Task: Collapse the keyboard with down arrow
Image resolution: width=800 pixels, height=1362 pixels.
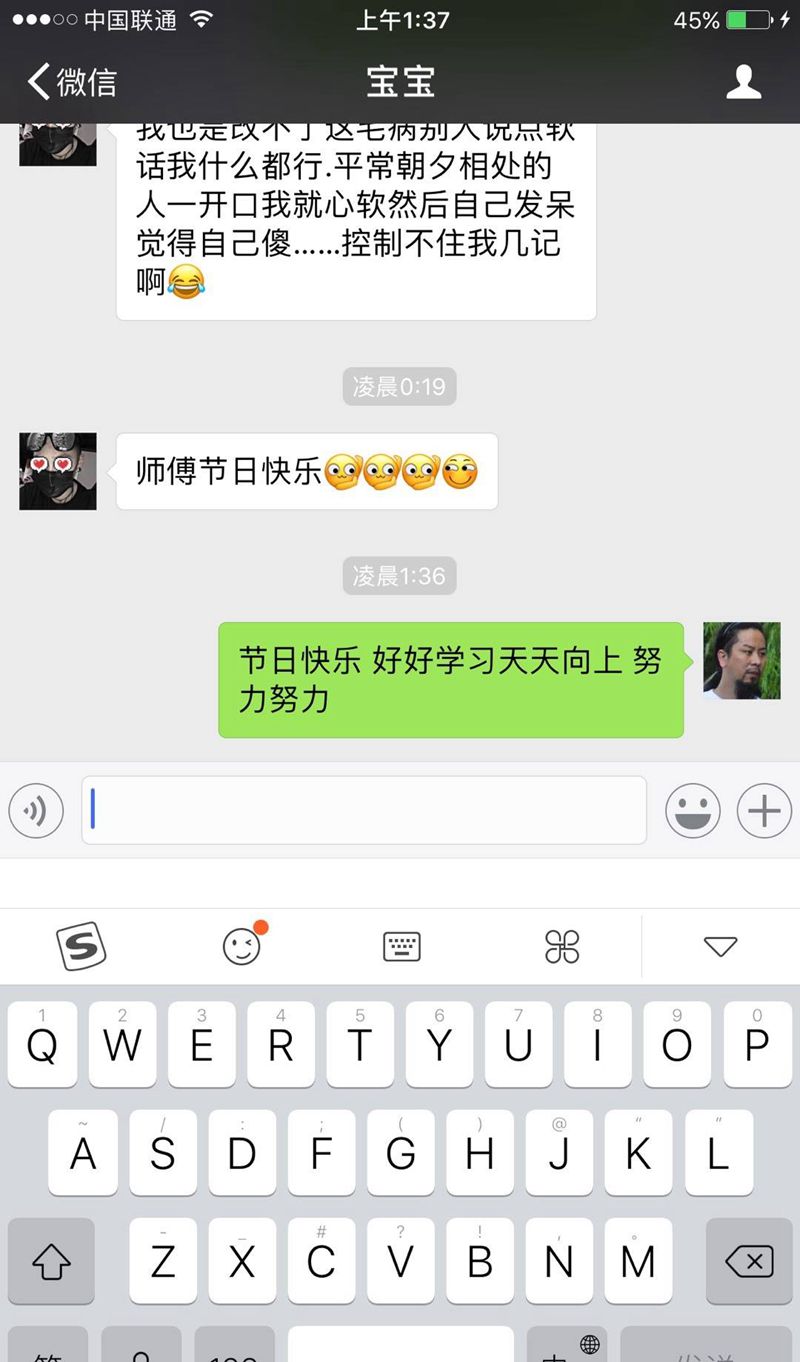Action: (x=720, y=946)
